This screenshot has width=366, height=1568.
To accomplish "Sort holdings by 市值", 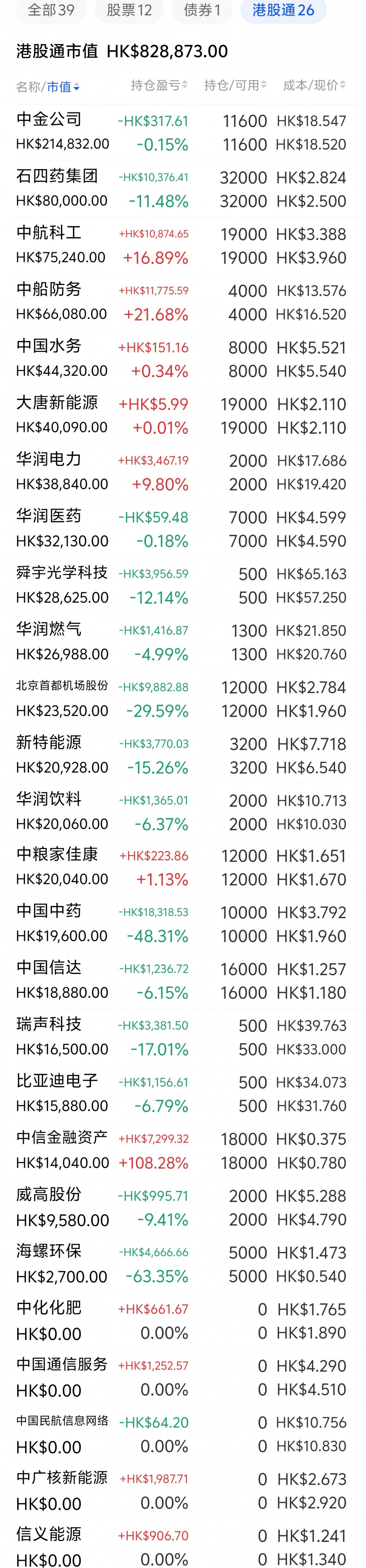I will [63, 87].
